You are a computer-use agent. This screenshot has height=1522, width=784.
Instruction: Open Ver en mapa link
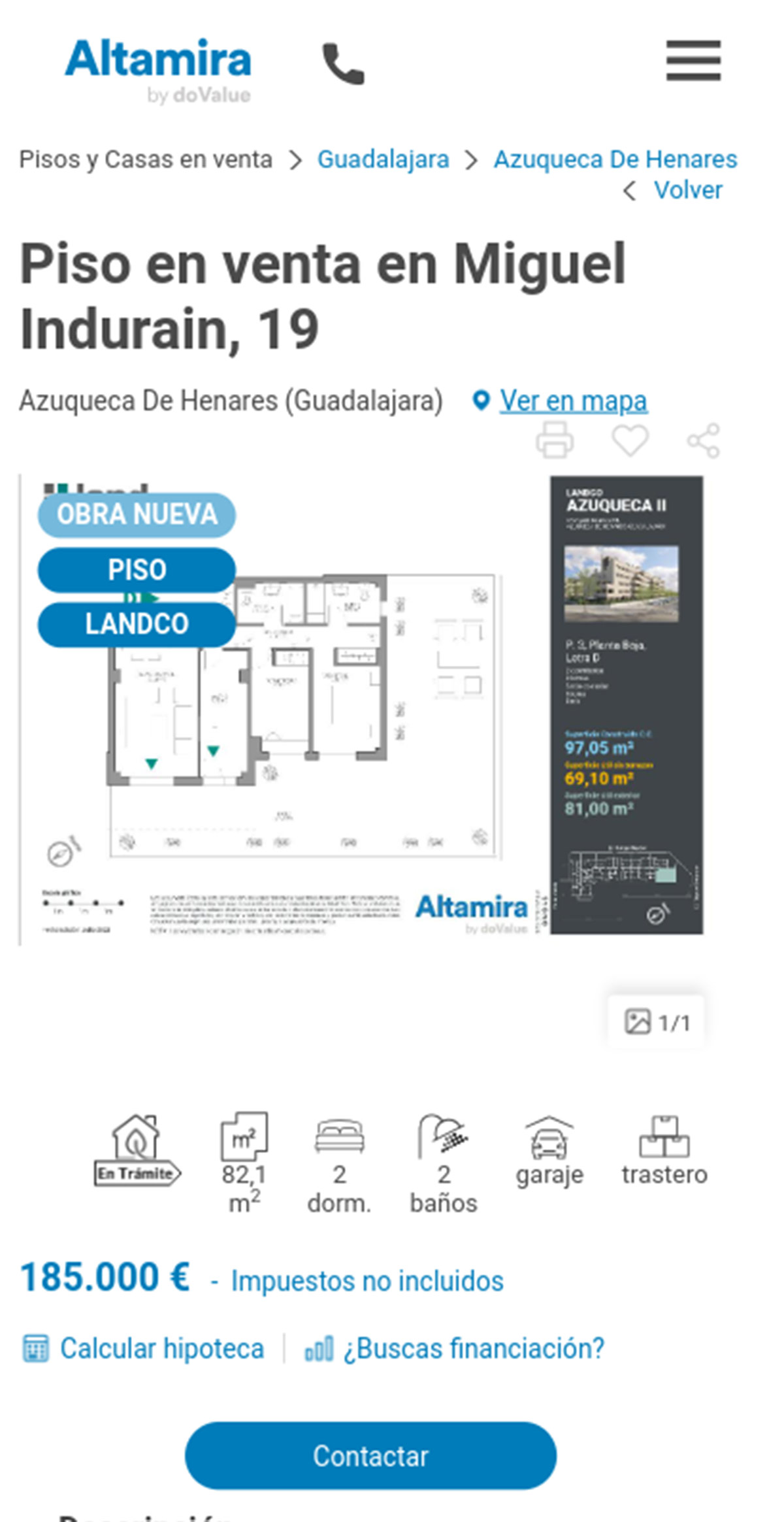tap(573, 401)
